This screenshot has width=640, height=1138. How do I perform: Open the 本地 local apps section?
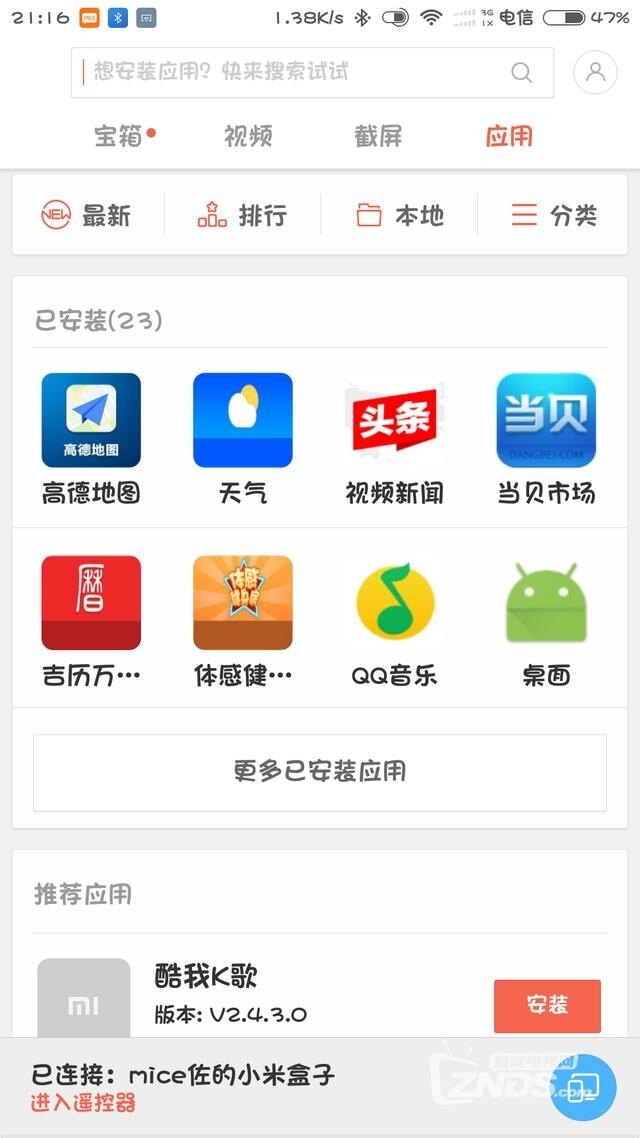point(399,215)
